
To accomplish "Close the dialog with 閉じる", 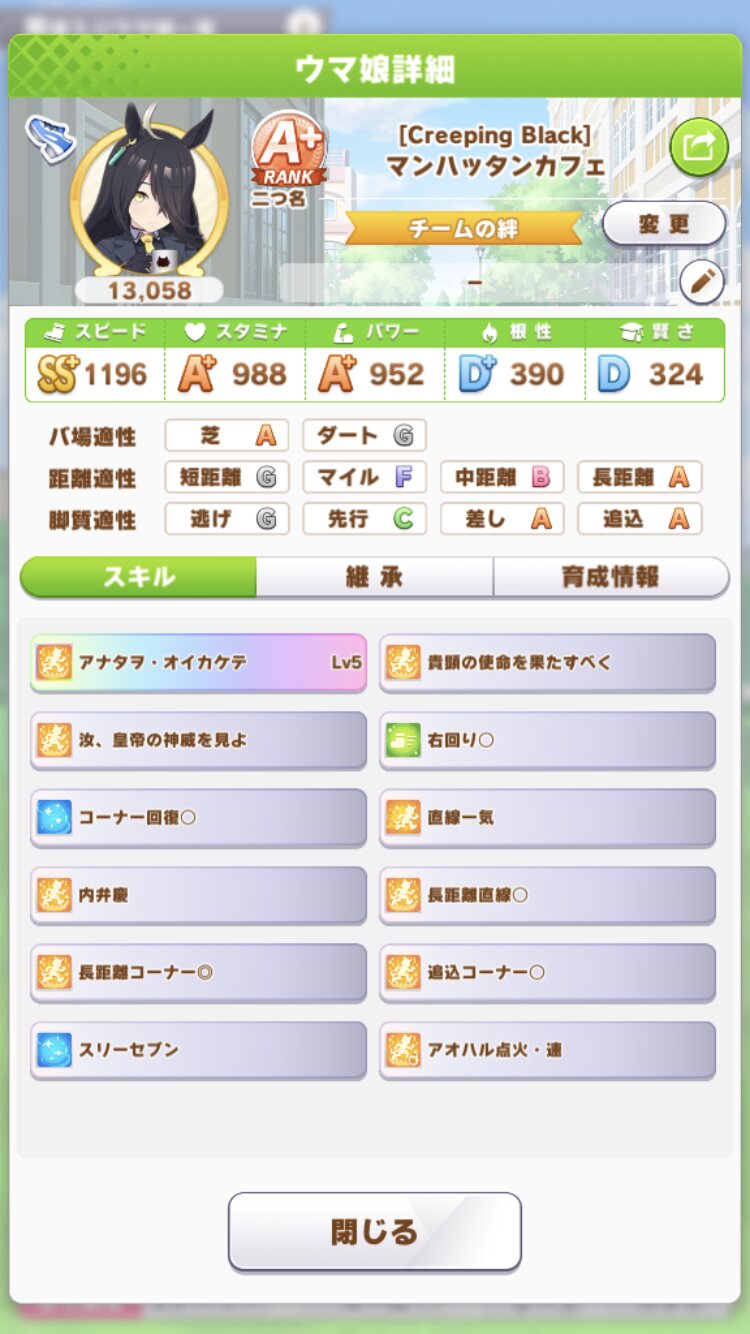I will 374,1231.
